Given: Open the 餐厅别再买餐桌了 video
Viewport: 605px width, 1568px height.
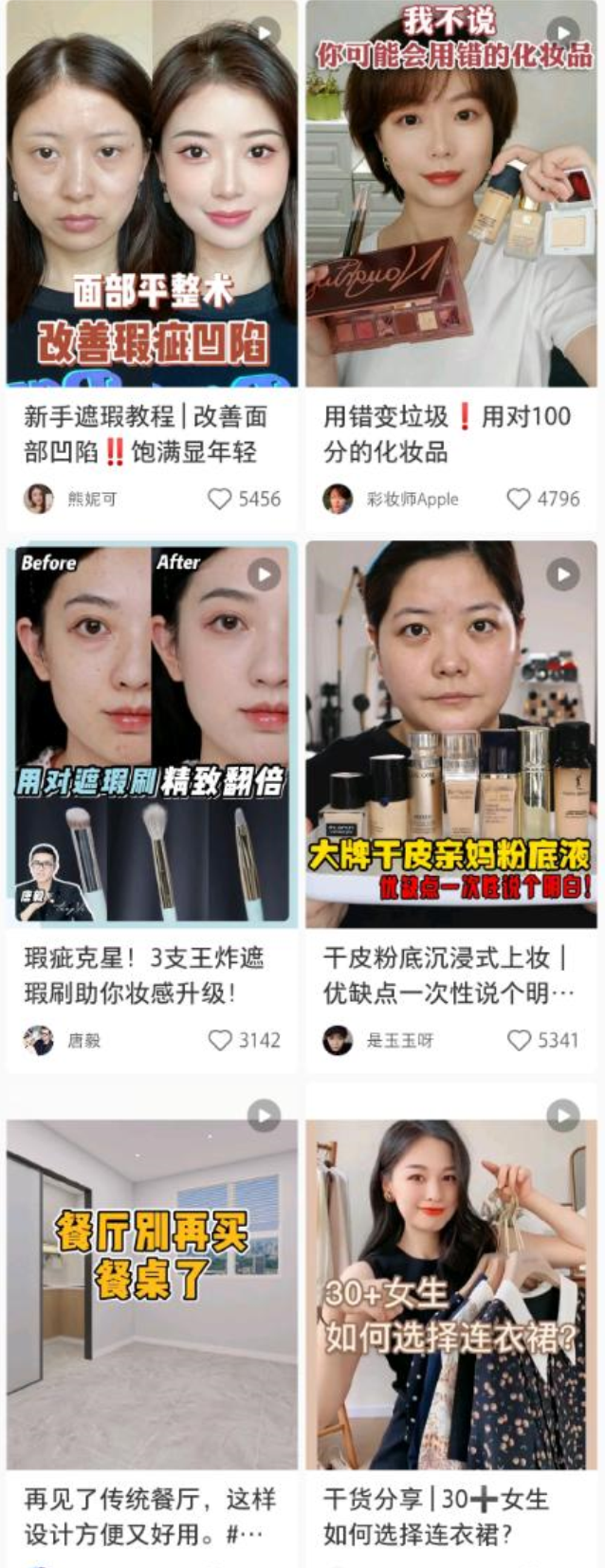Looking at the screenshot, I should click(152, 1294).
